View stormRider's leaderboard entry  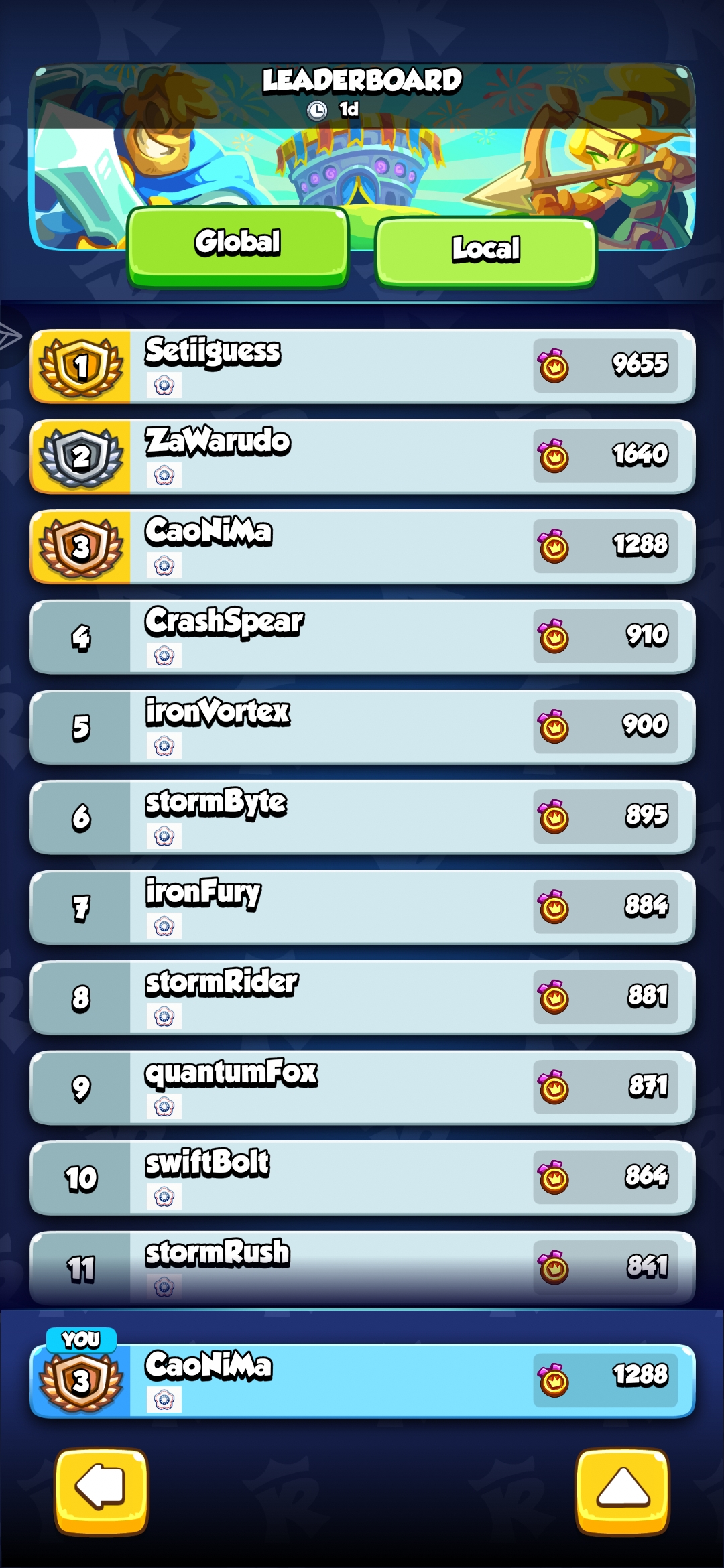pyautogui.click(x=362, y=998)
